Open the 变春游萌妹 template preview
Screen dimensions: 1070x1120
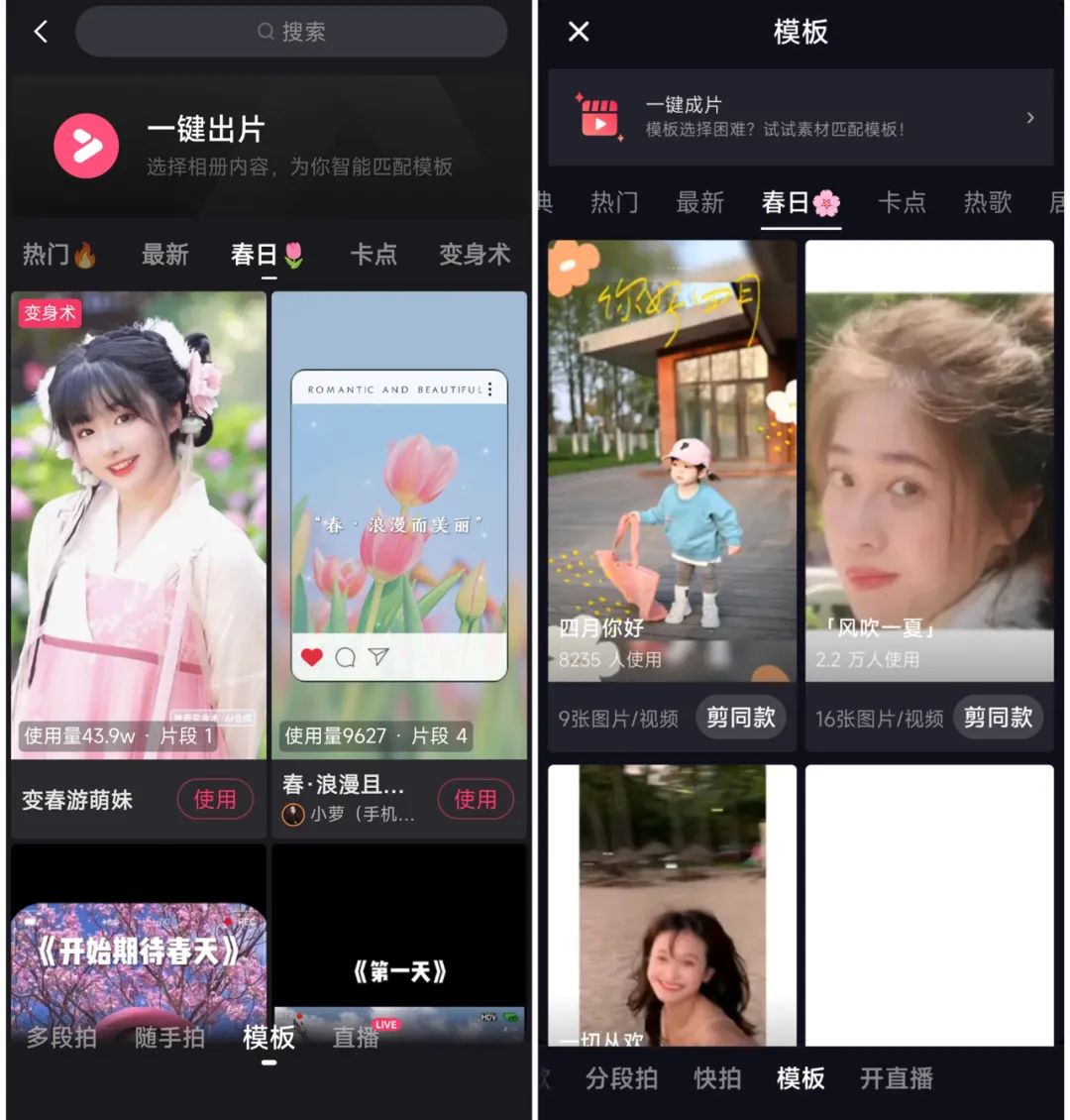click(139, 525)
